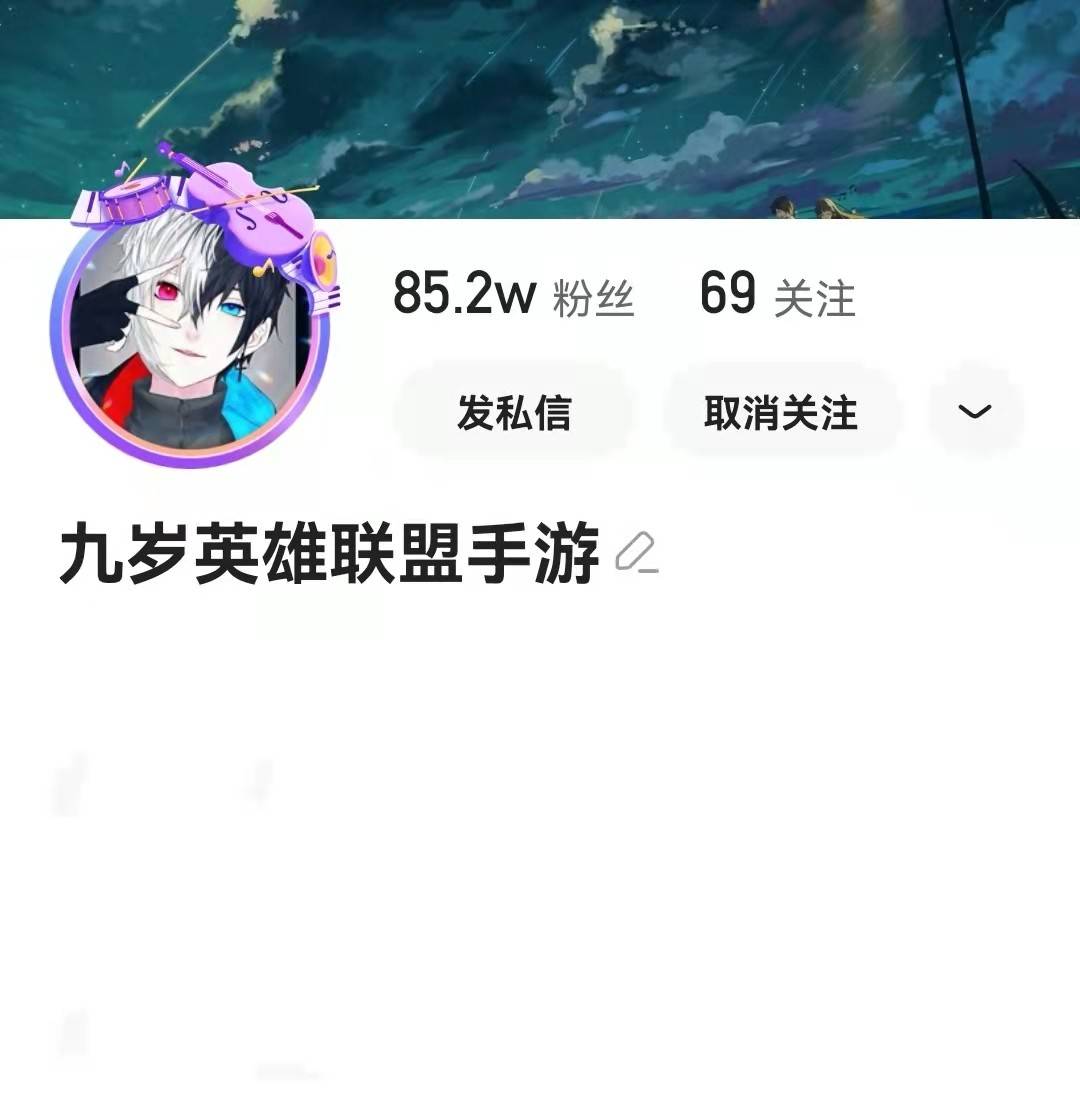Viewport: 1080px width, 1104px height.
Task: Open the 69 关注 following list
Action: [777, 296]
